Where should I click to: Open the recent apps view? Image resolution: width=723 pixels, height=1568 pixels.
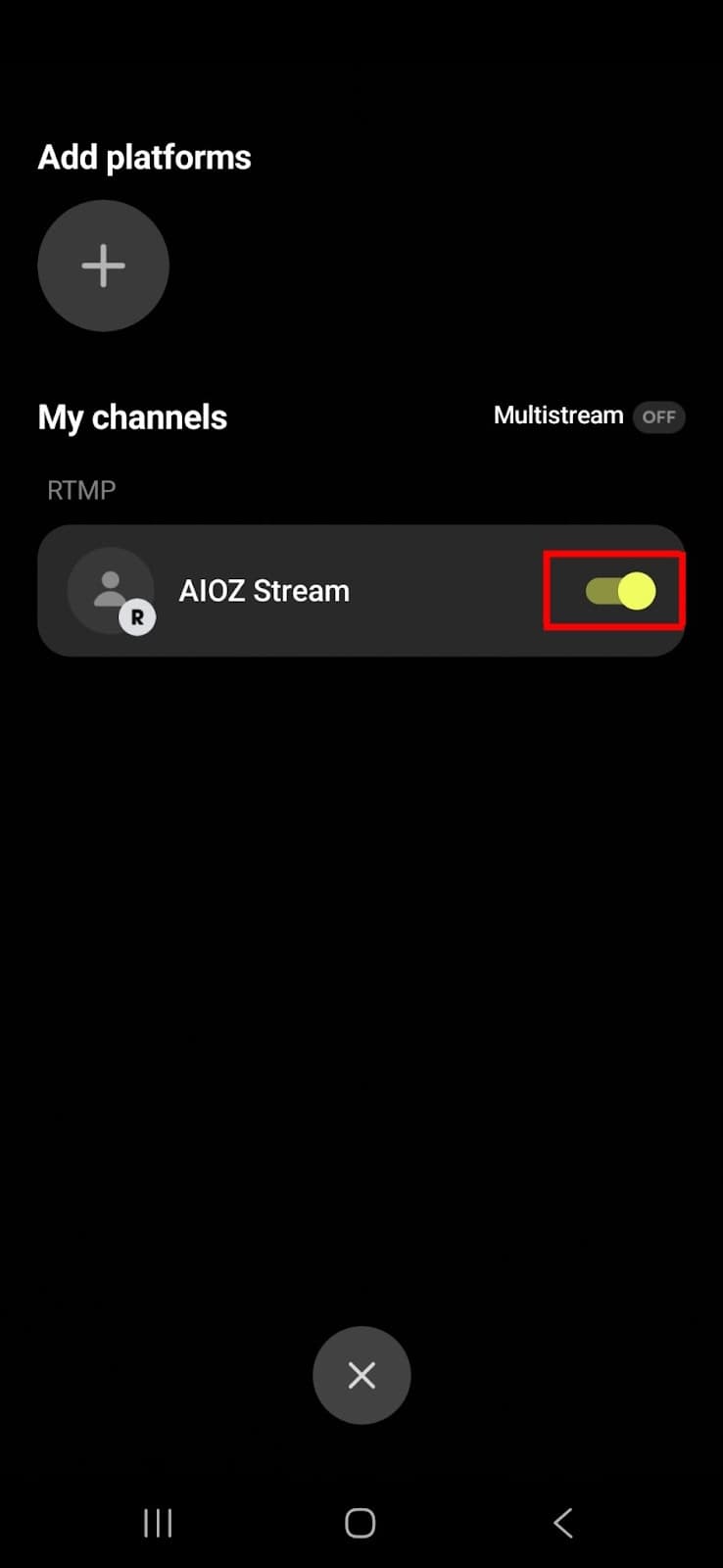tap(158, 1522)
